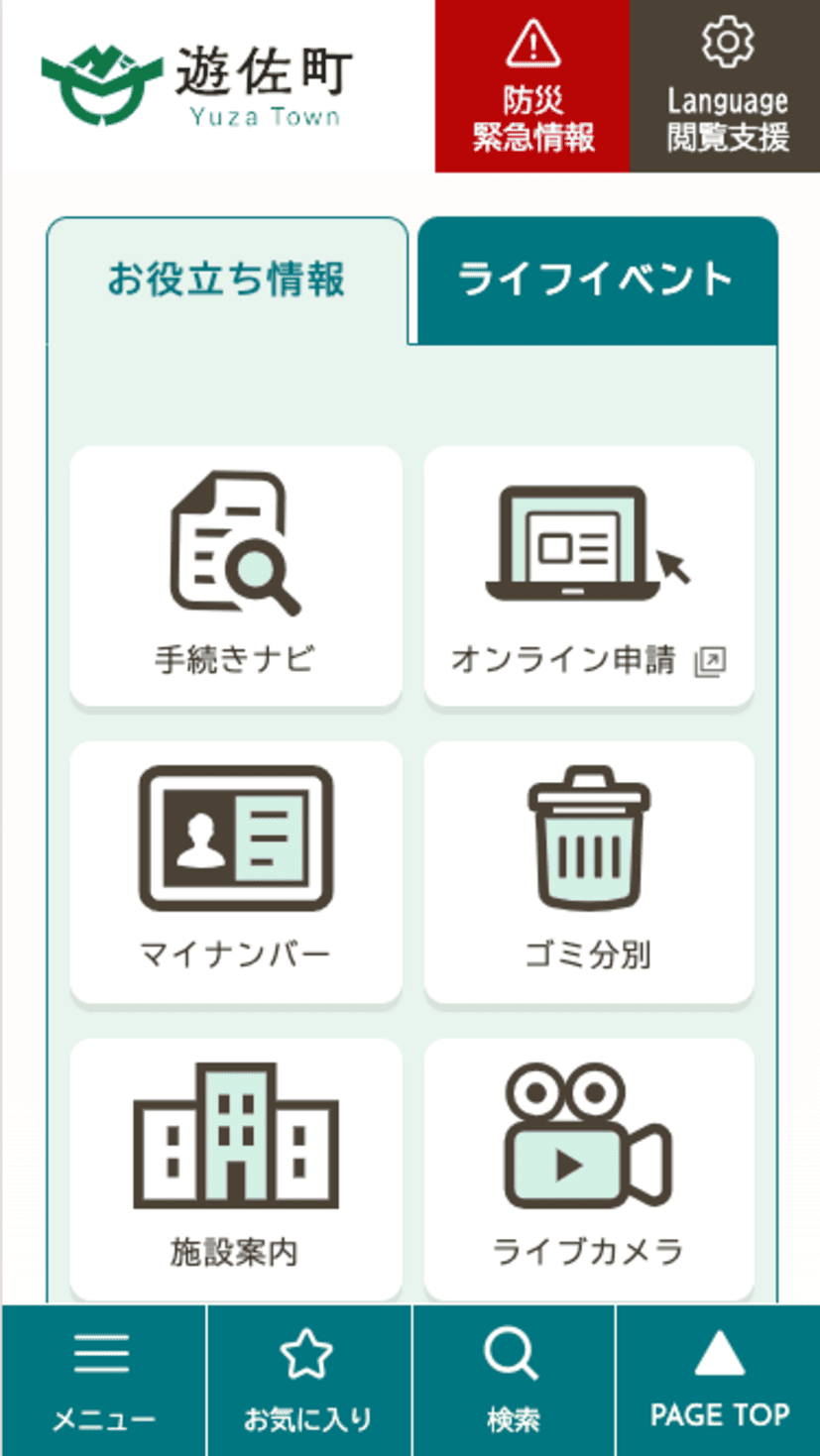Tap the 検索 search button
This screenshot has height=1456, width=820.
point(514,1381)
